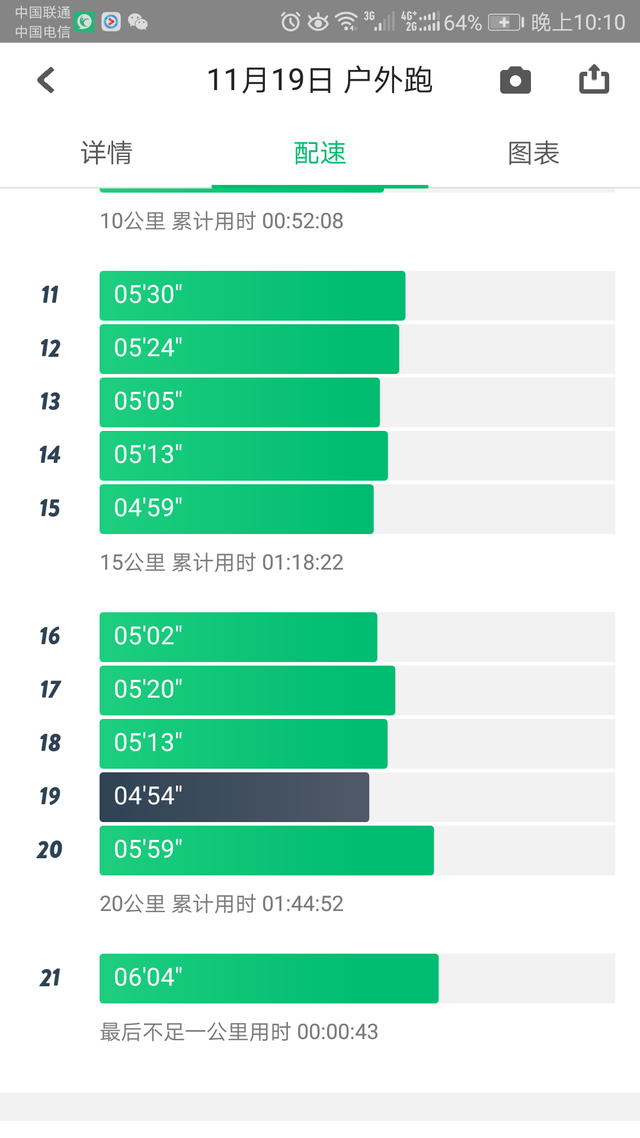This screenshot has width=640, height=1138.
Task: Switch to the 详情 tab
Action: click(107, 153)
